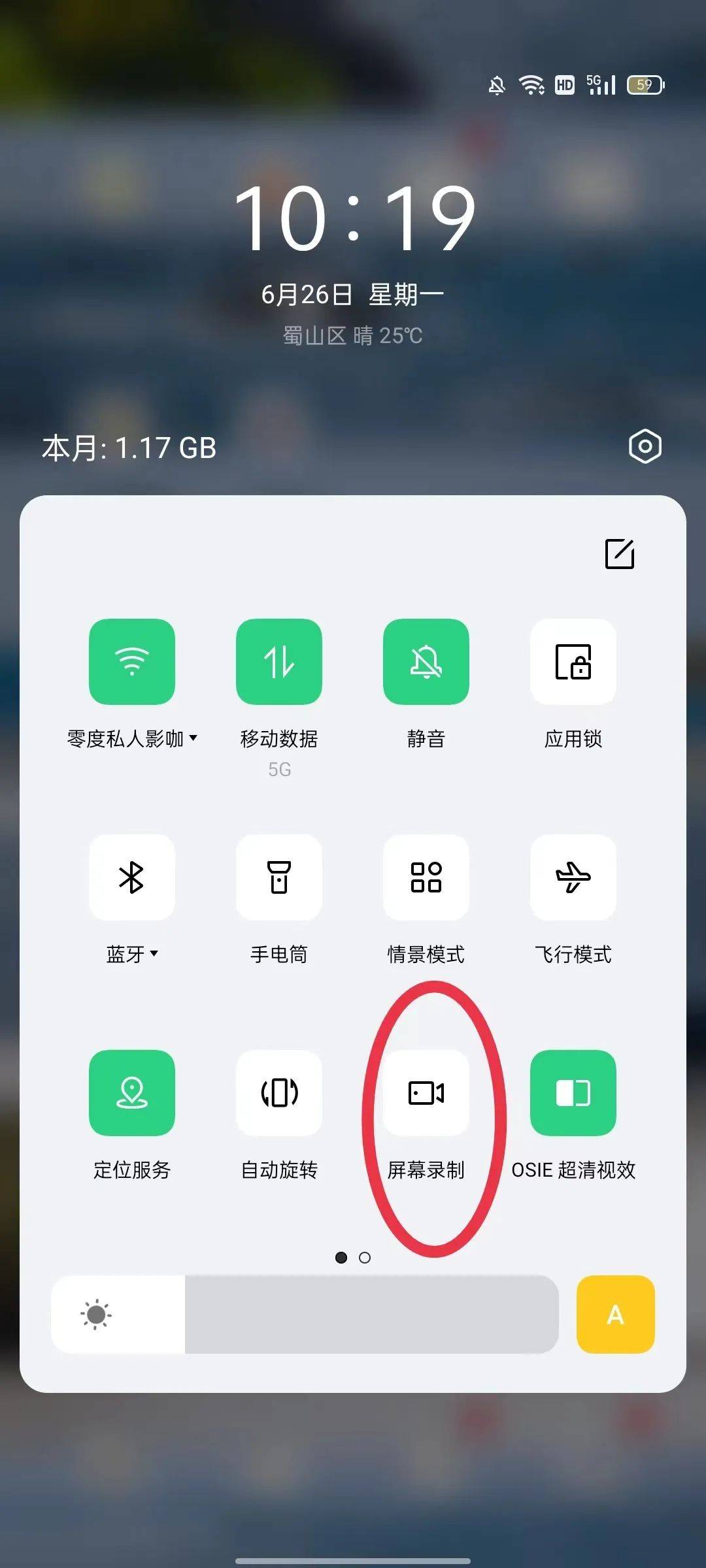Tap the 本月 1.17 GB data usage
This screenshot has height=1568, width=706.
coord(129,448)
